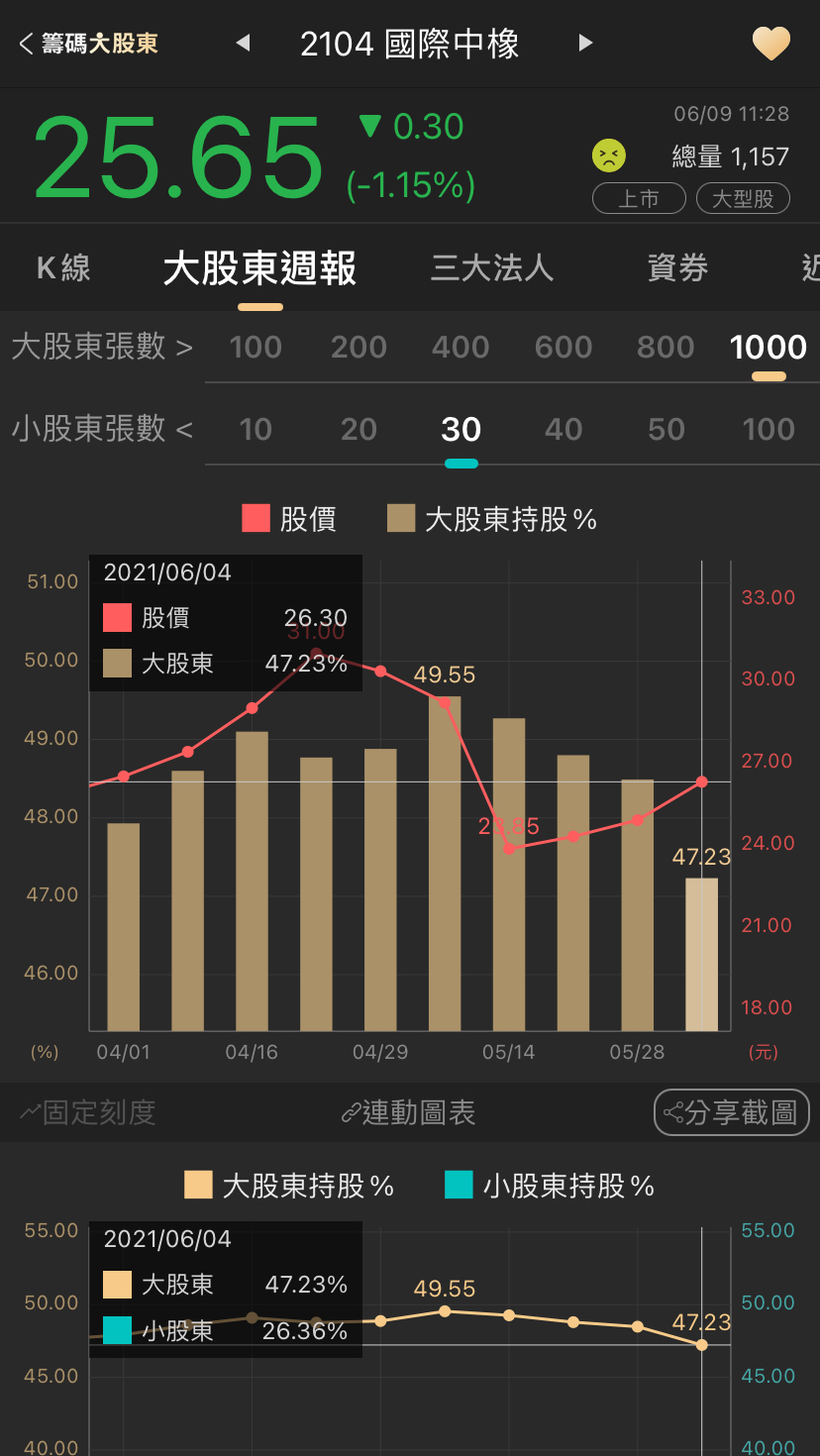
Task: Toggle 連動圖表 linked charts
Action: point(408,1113)
